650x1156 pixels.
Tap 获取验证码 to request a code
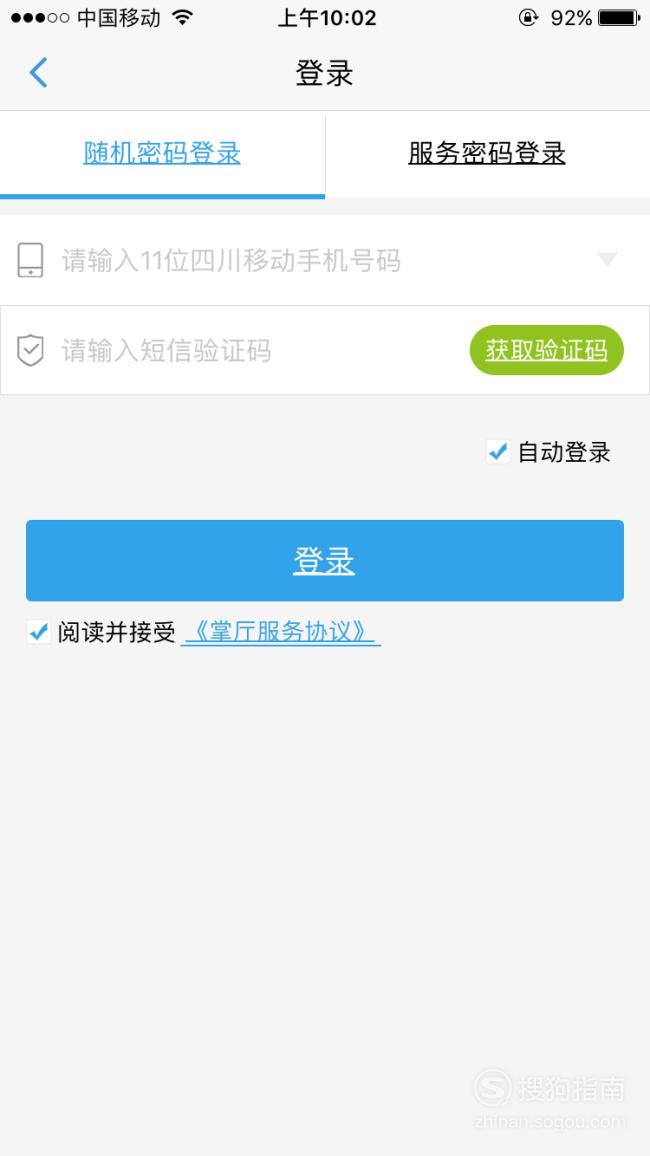tap(547, 350)
